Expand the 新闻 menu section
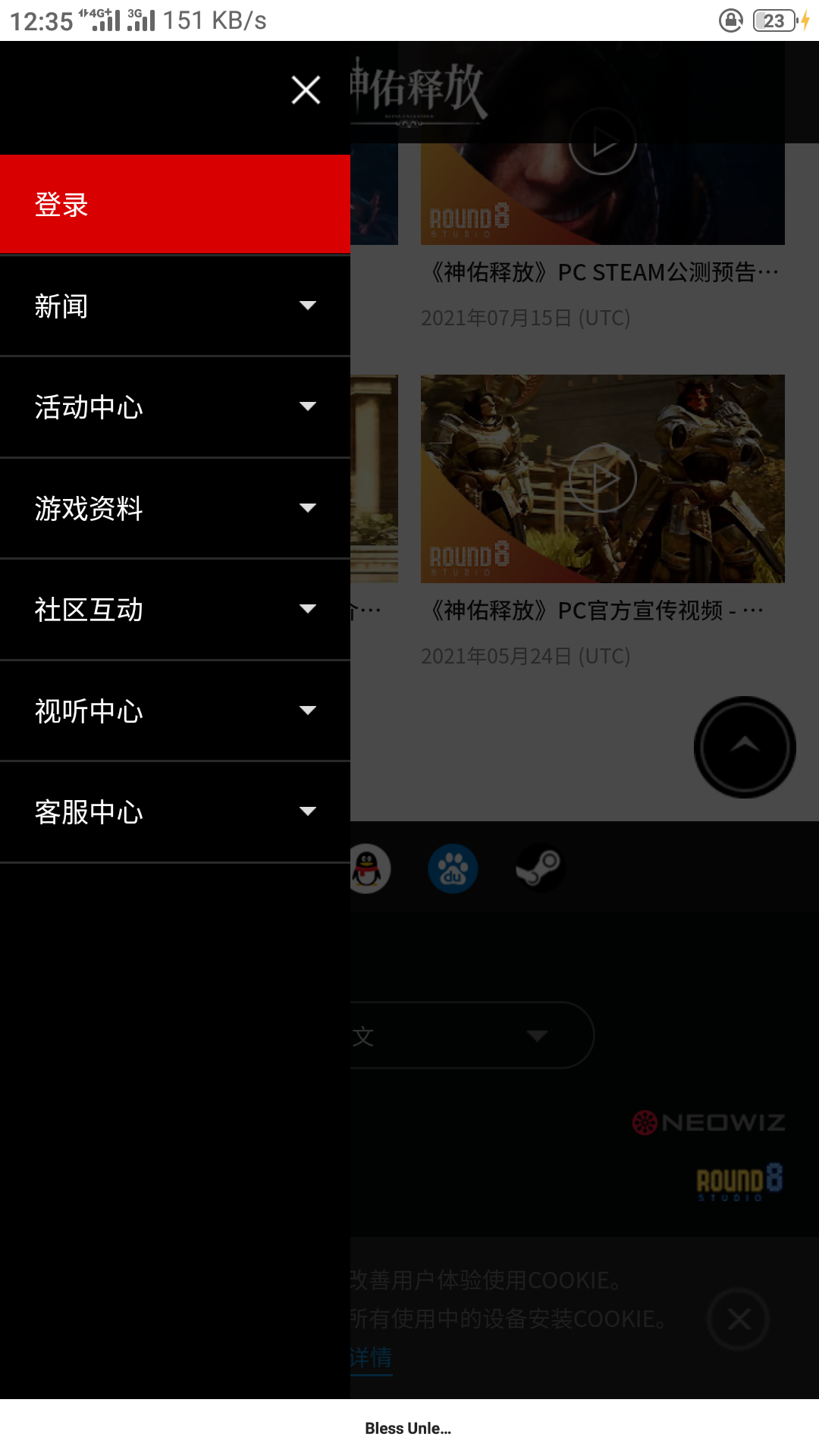The height and width of the screenshot is (1456, 819). click(174, 306)
